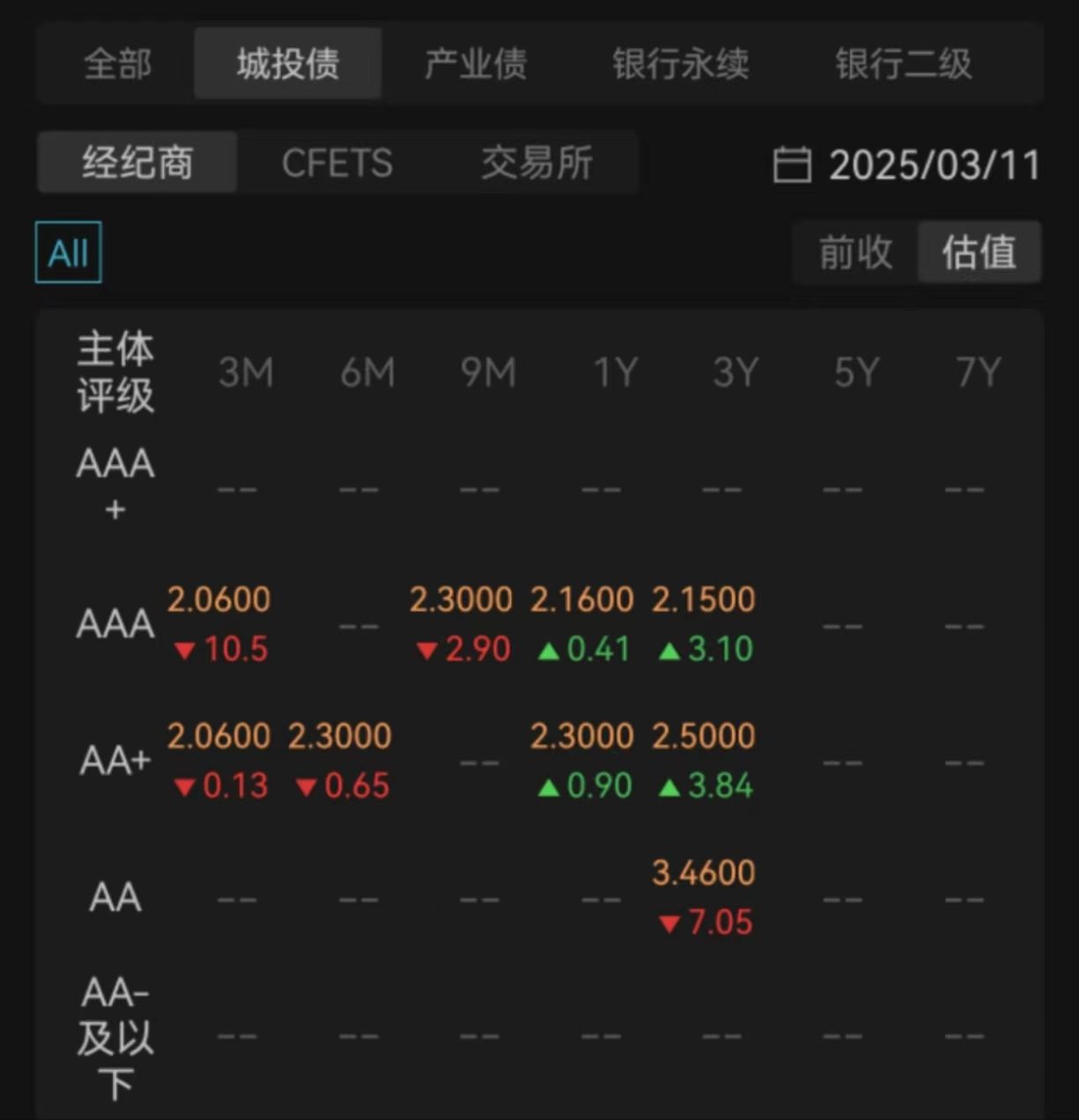This screenshot has height=1120, width=1079.
Task: Switch to 前收 previous close view
Action: (853, 252)
